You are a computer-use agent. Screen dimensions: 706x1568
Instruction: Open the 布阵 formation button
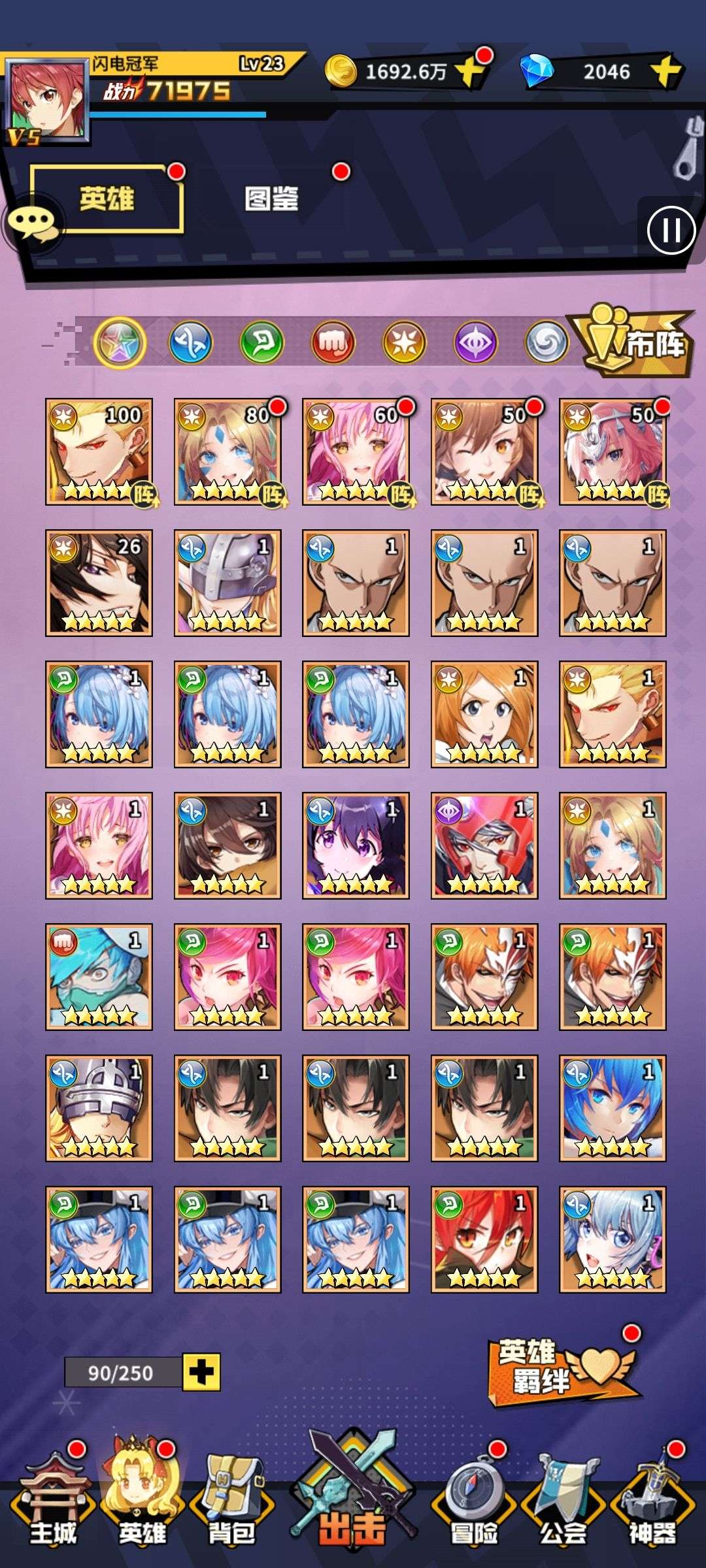632,340
